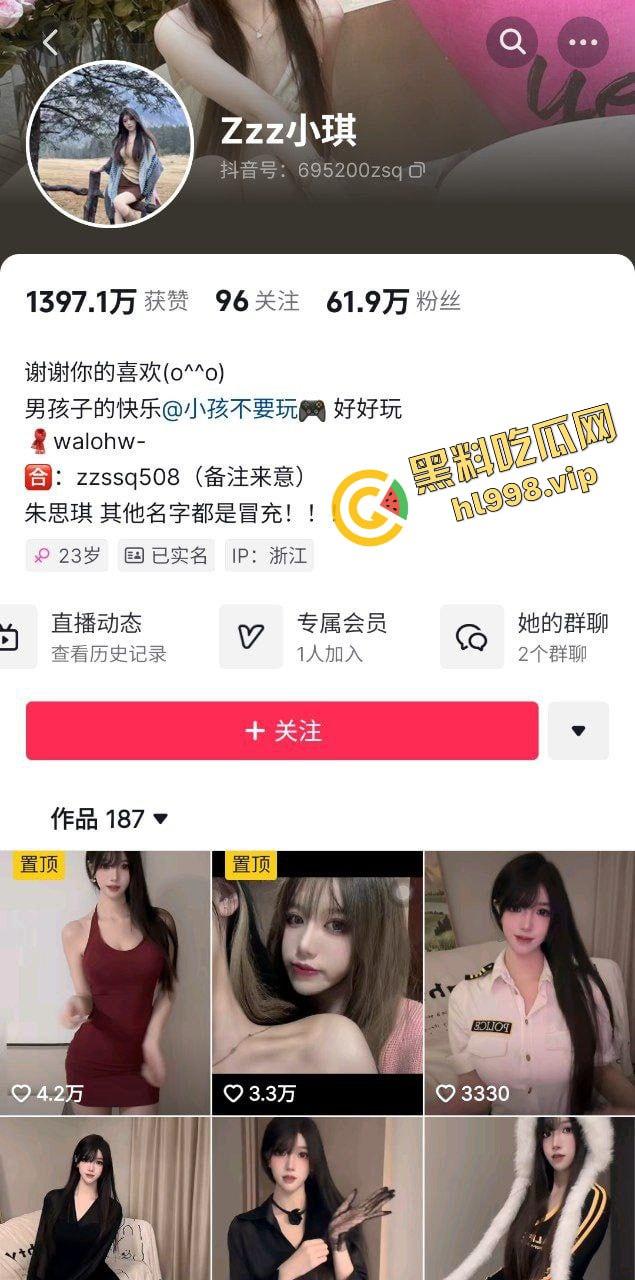Copy the Douyin ID 695200zsq

click(417, 171)
